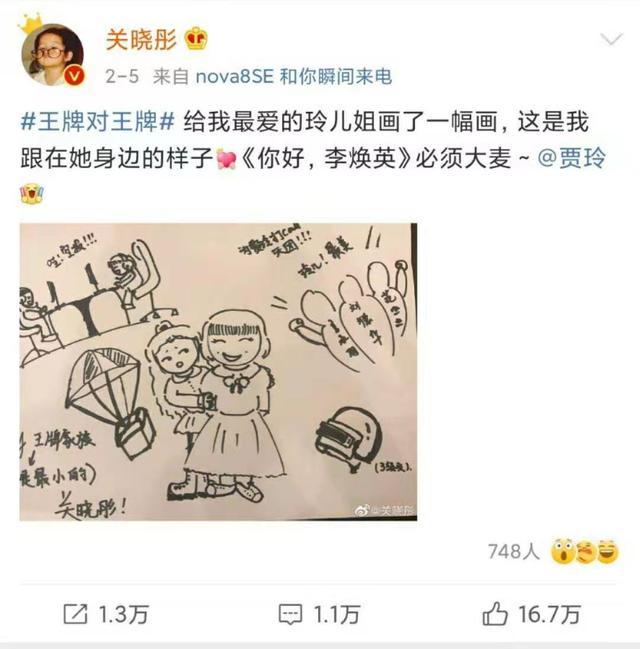This screenshot has width=640, height=649.
Task: Expand the post options chevron
Action: pyautogui.click(x=609, y=41)
